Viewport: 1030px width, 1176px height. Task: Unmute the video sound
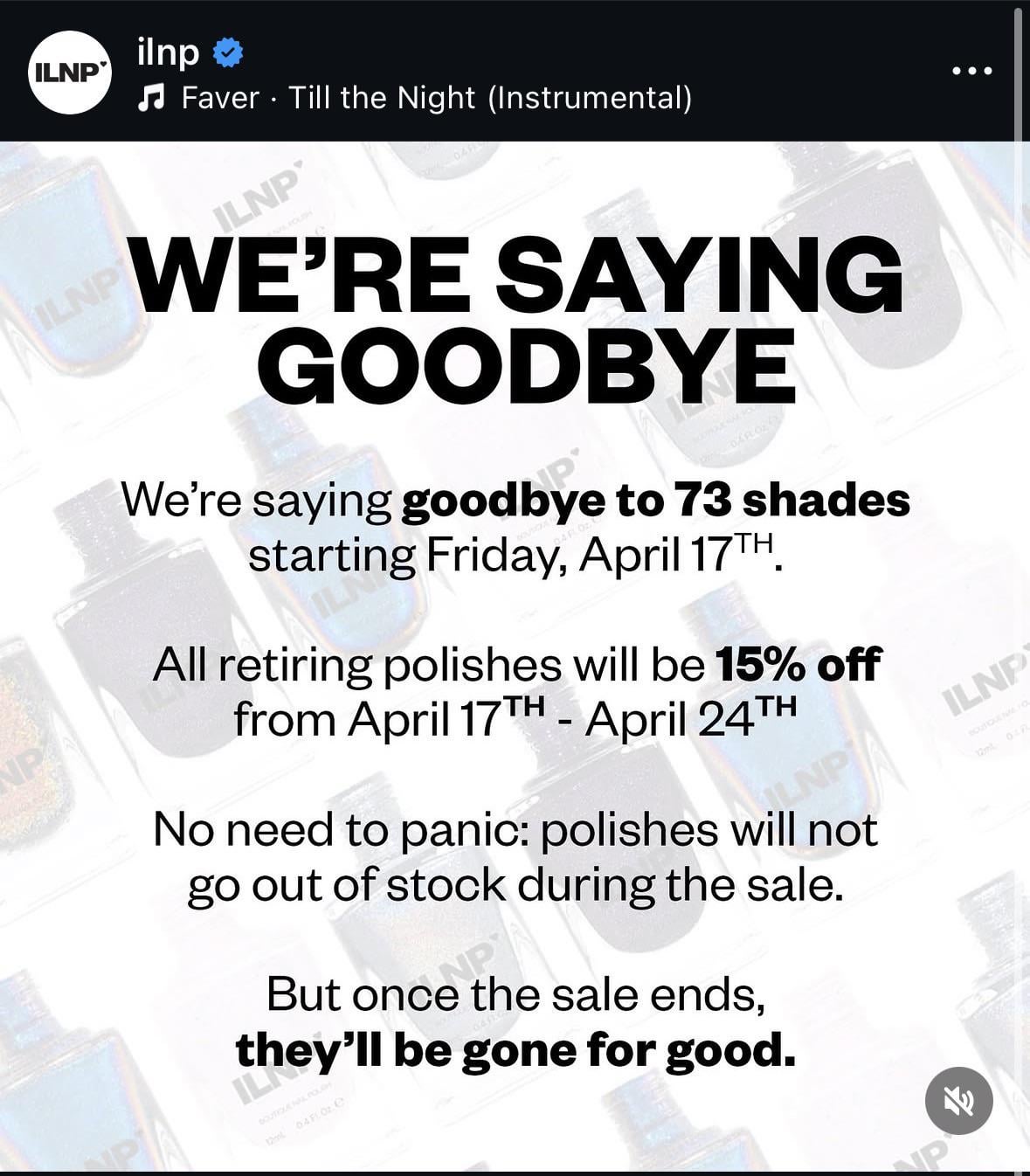coord(958,1101)
